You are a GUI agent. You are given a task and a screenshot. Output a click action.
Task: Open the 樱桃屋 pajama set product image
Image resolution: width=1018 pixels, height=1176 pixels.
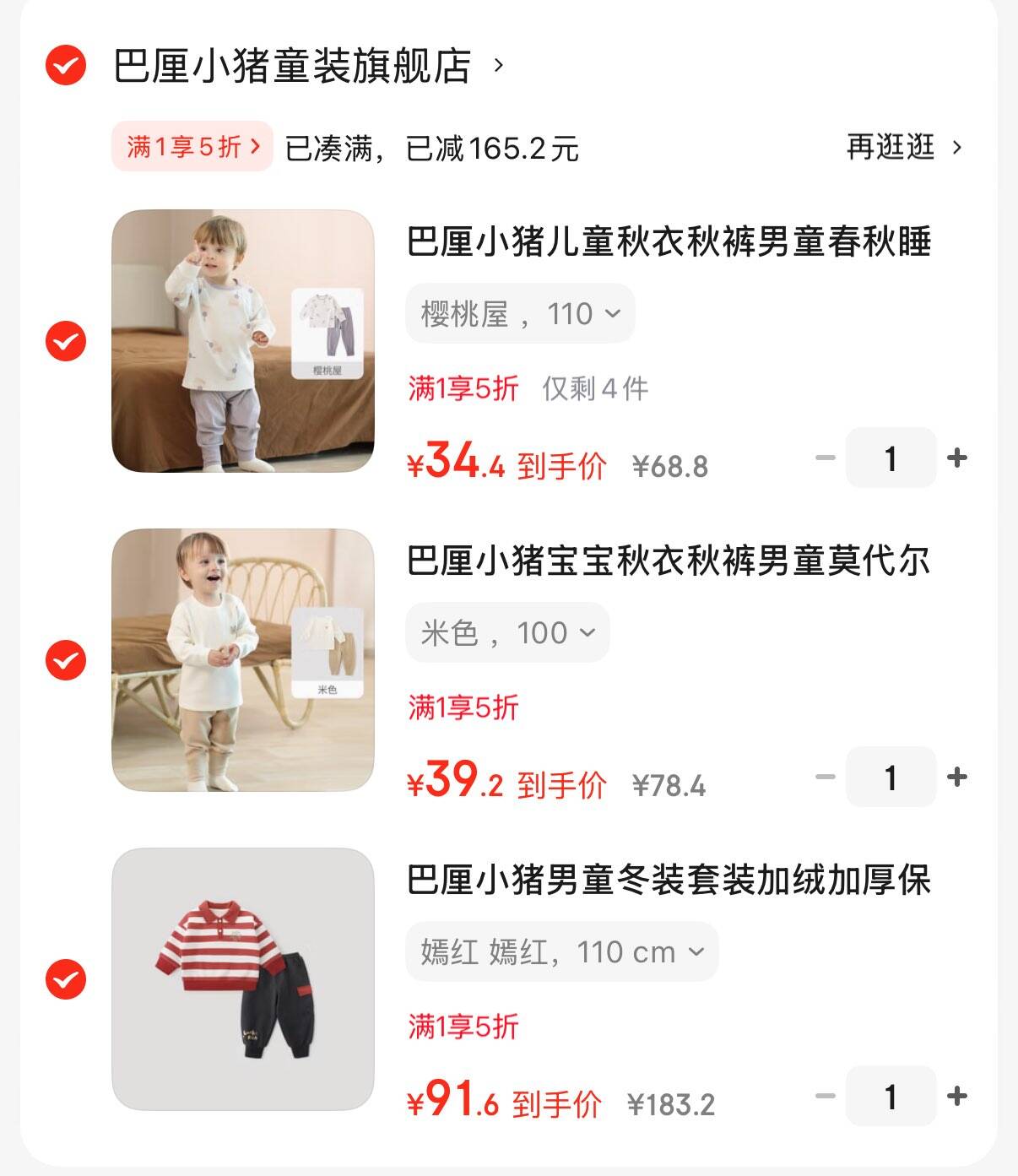click(243, 341)
